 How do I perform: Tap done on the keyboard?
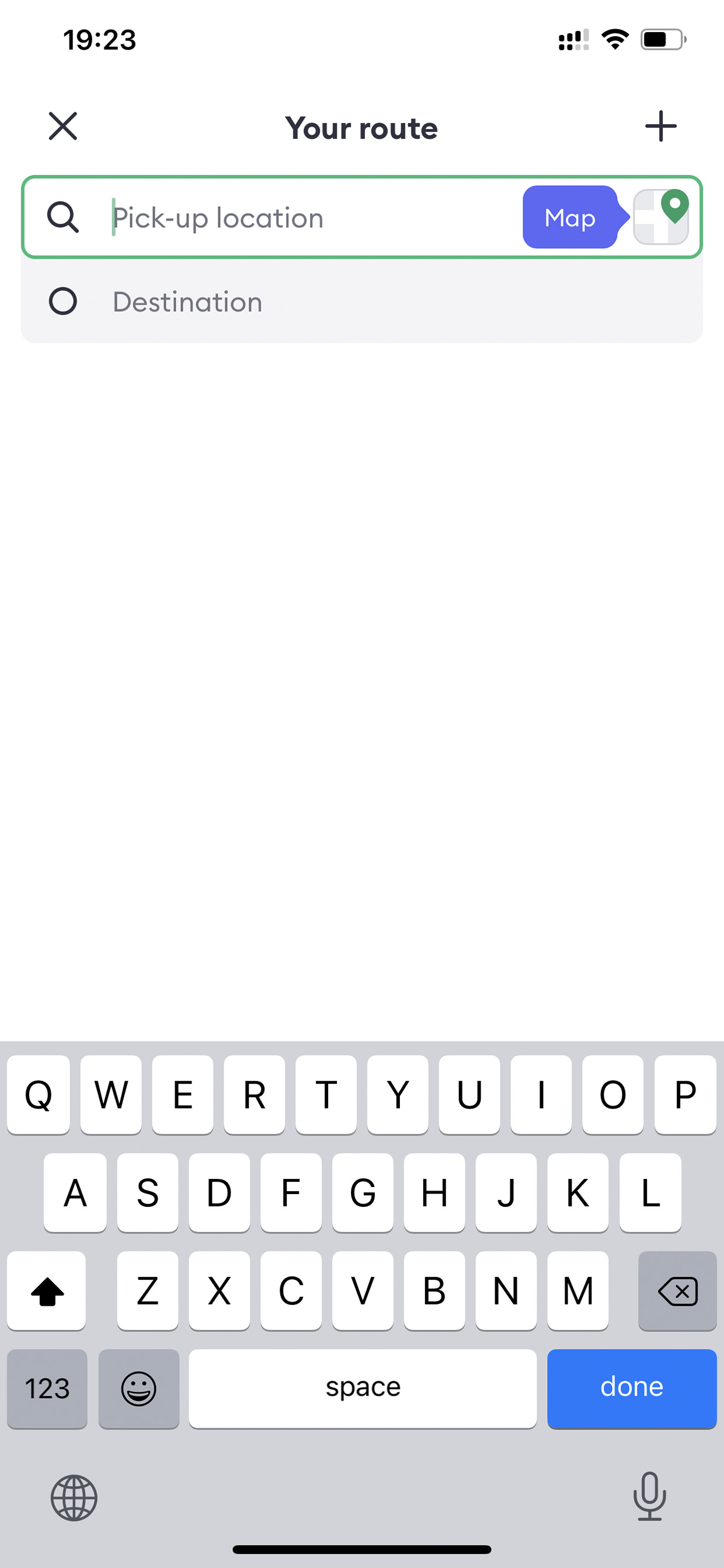pos(632,1388)
